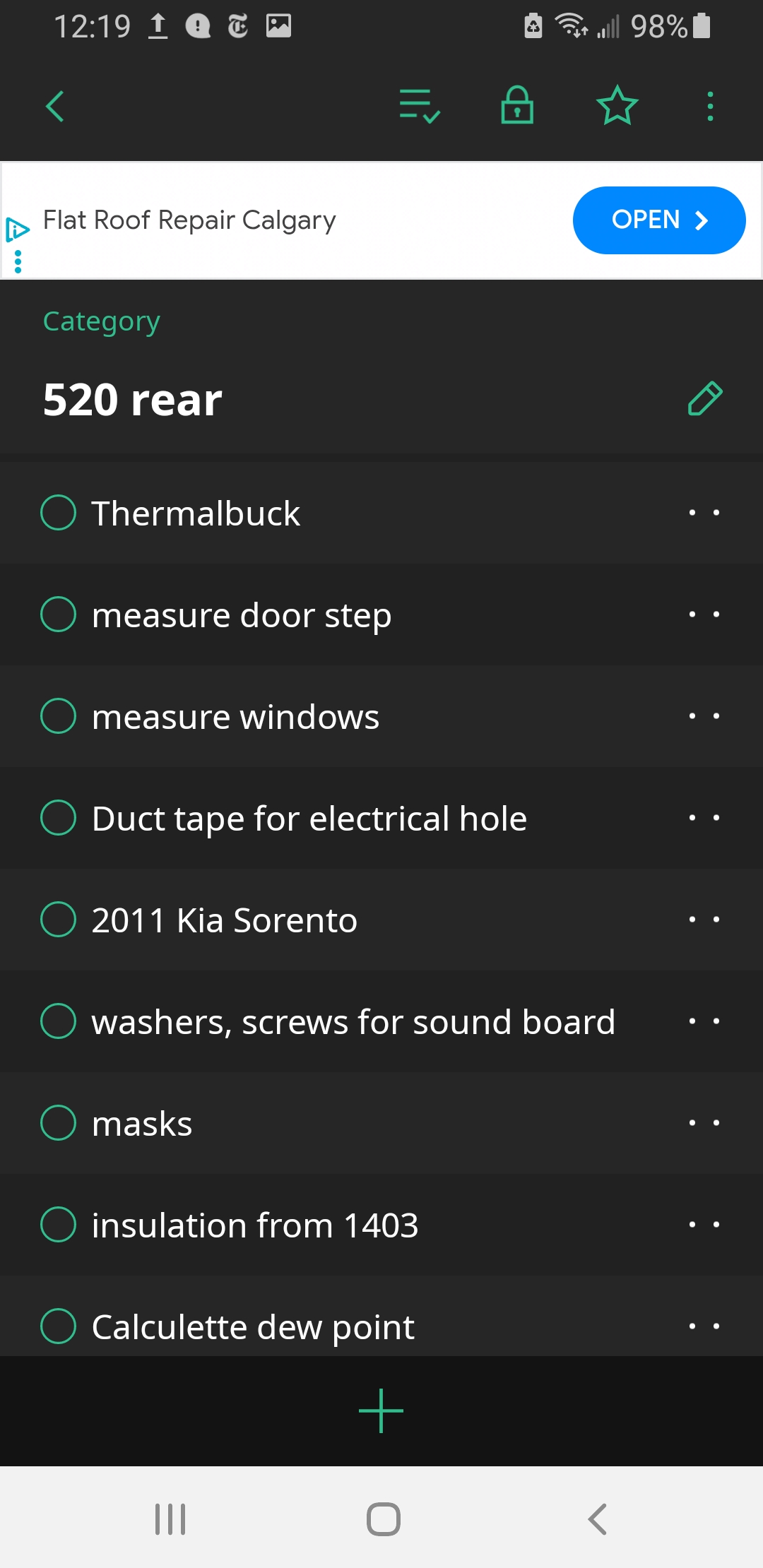The height and width of the screenshot is (1568, 763).
Task: Check the washers, screws for sound board item
Action: click(59, 1021)
